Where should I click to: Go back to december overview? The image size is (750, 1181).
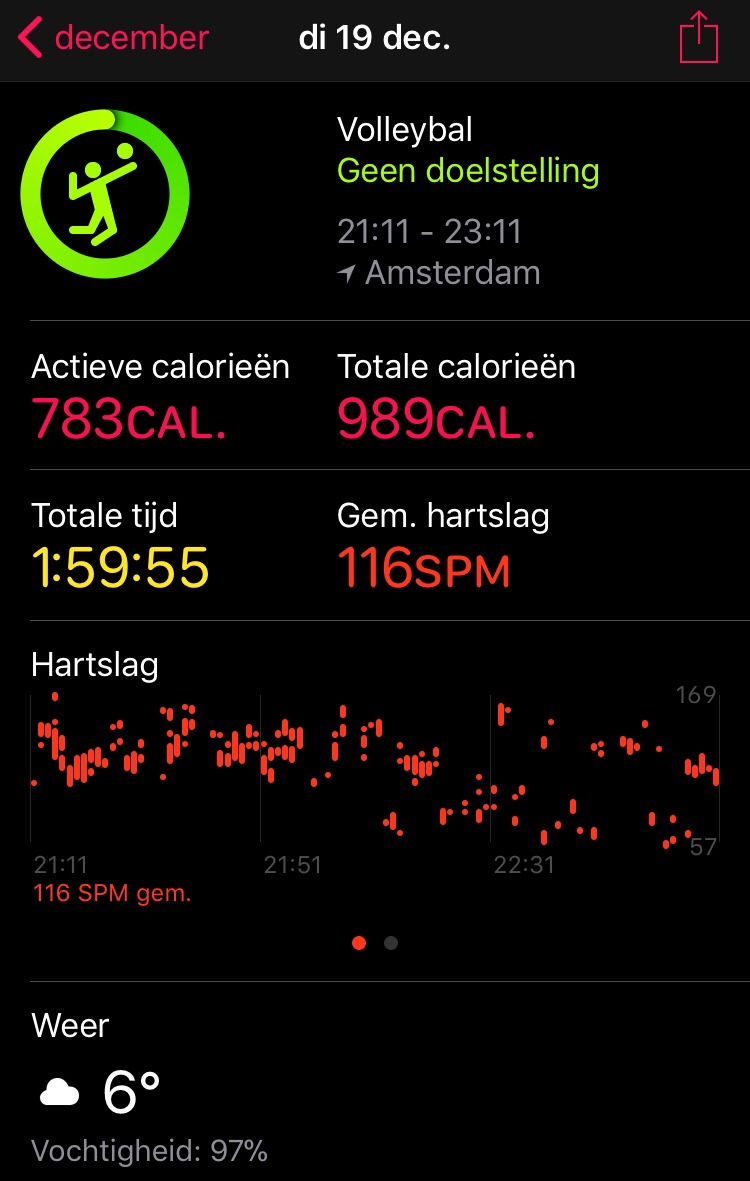point(112,39)
